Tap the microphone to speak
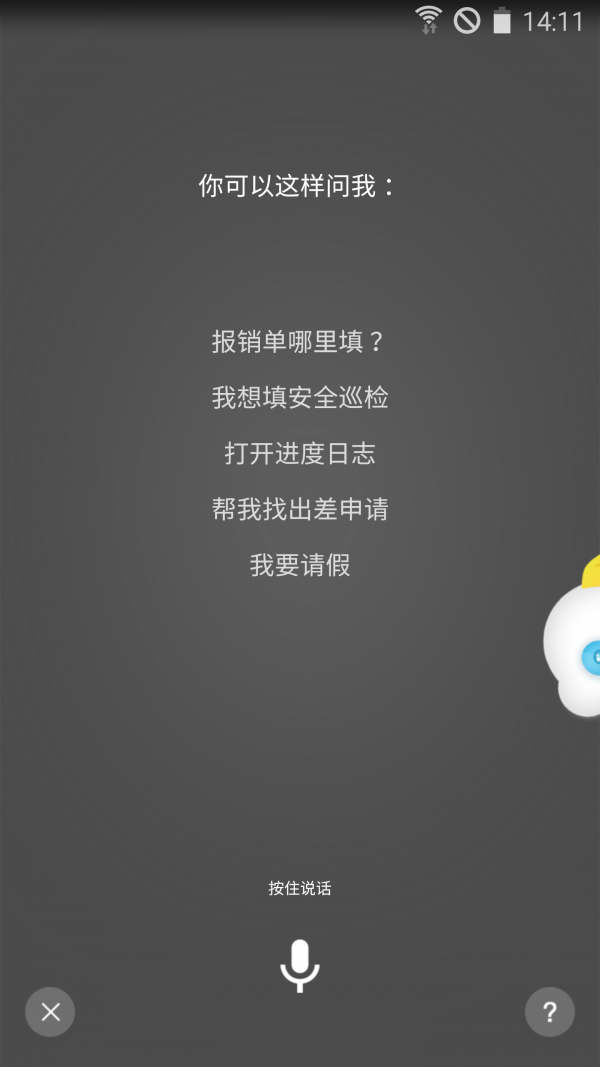600x1067 pixels. click(299, 966)
